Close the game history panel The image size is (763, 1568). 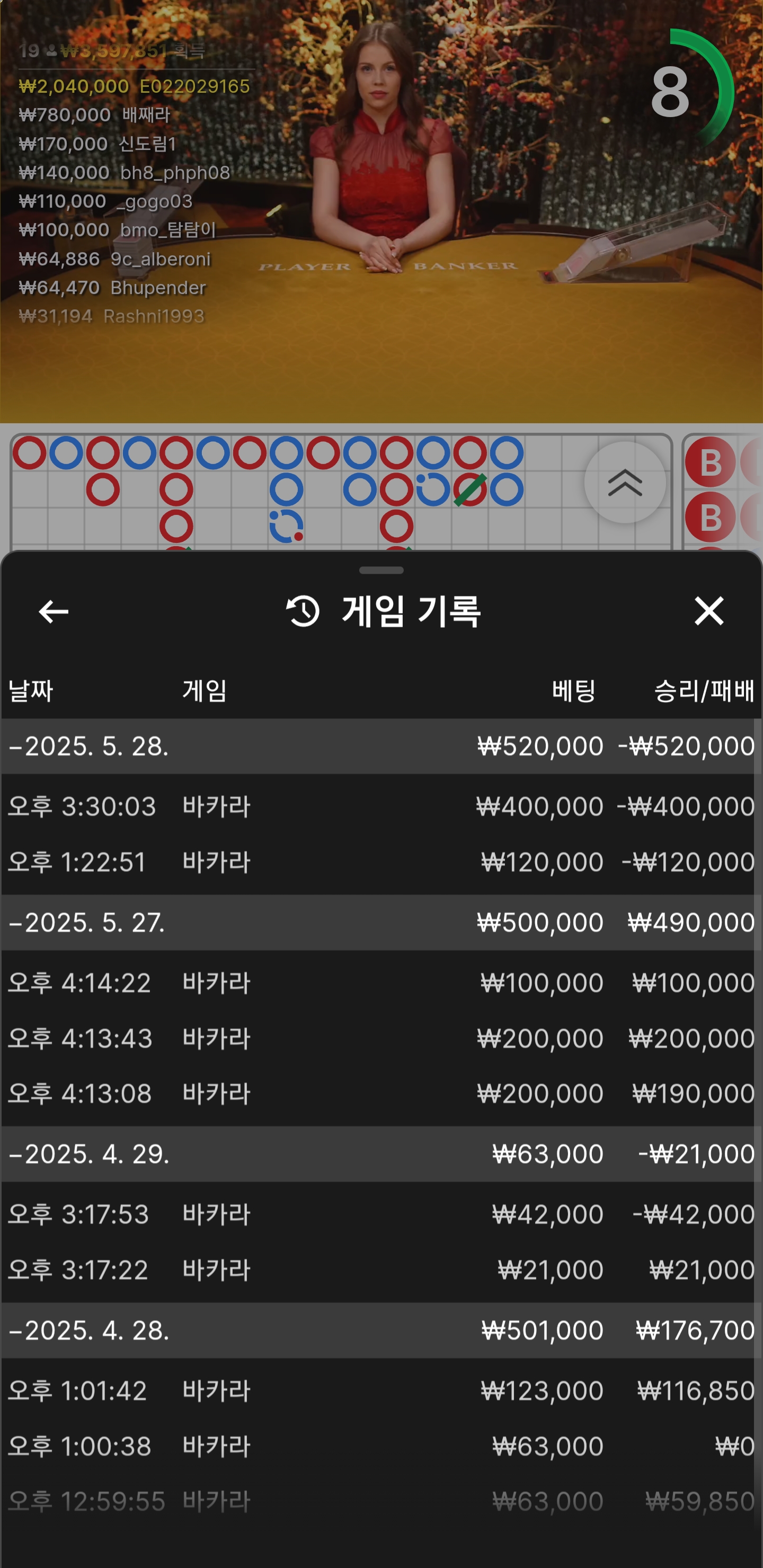709,611
